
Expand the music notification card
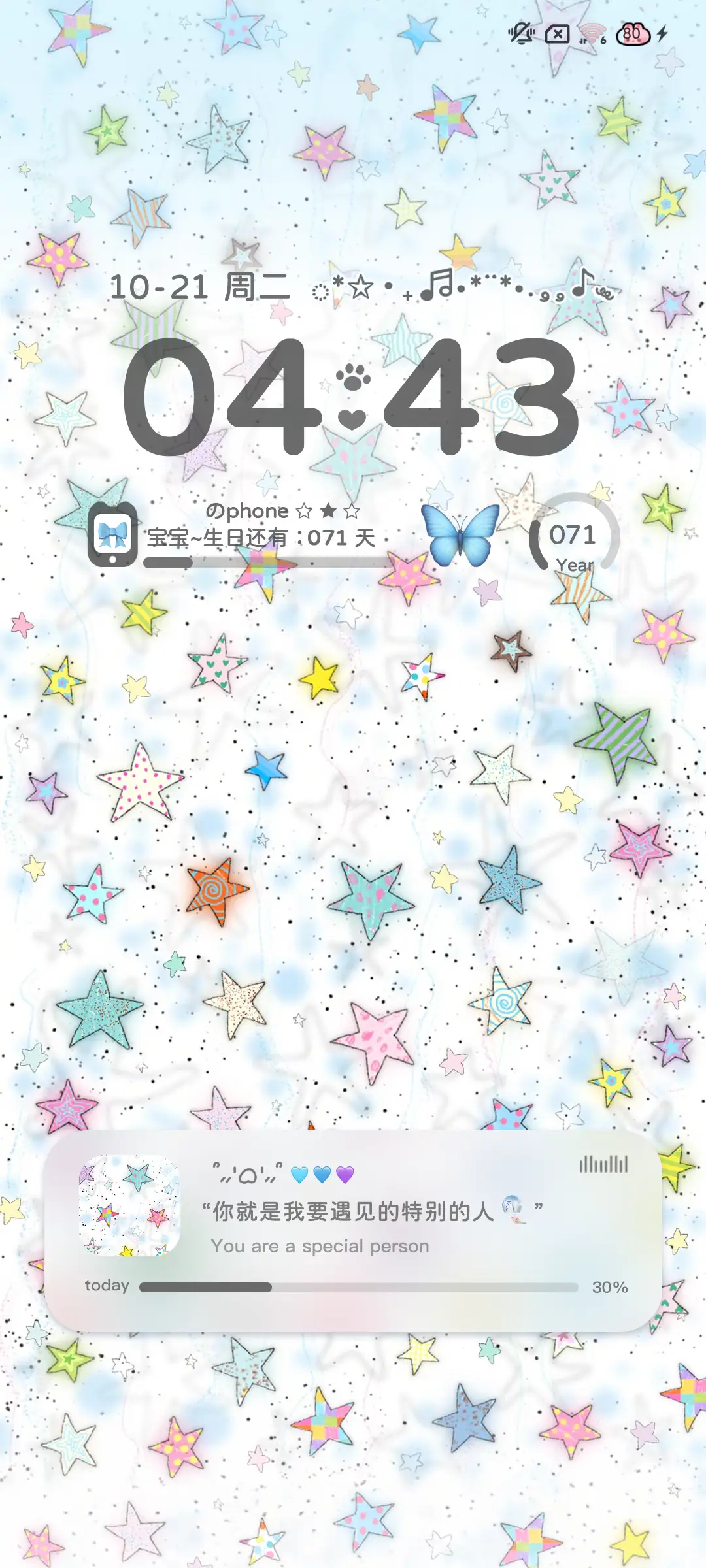(x=353, y=1228)
